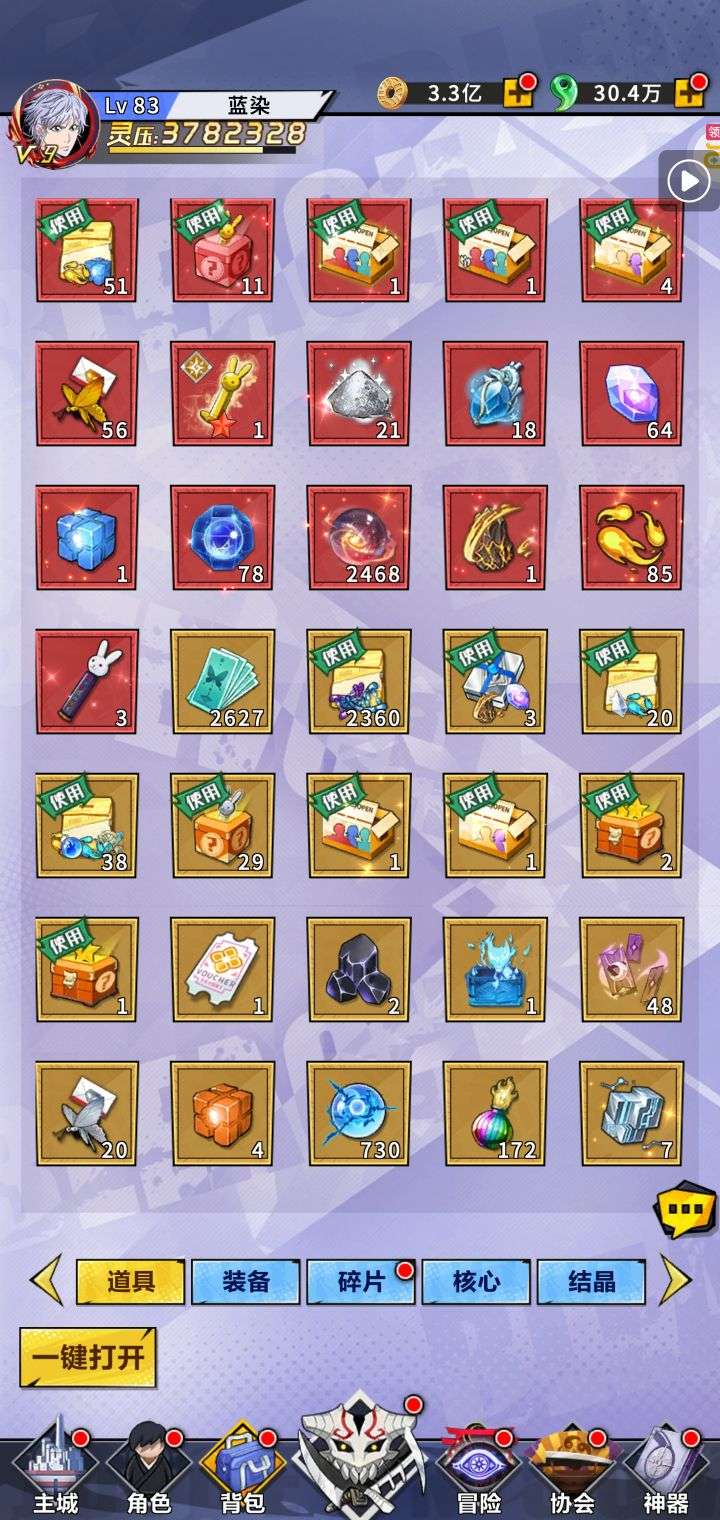Switch to the 核心 tab
Screen dimensions: 720x1520
476,1282
